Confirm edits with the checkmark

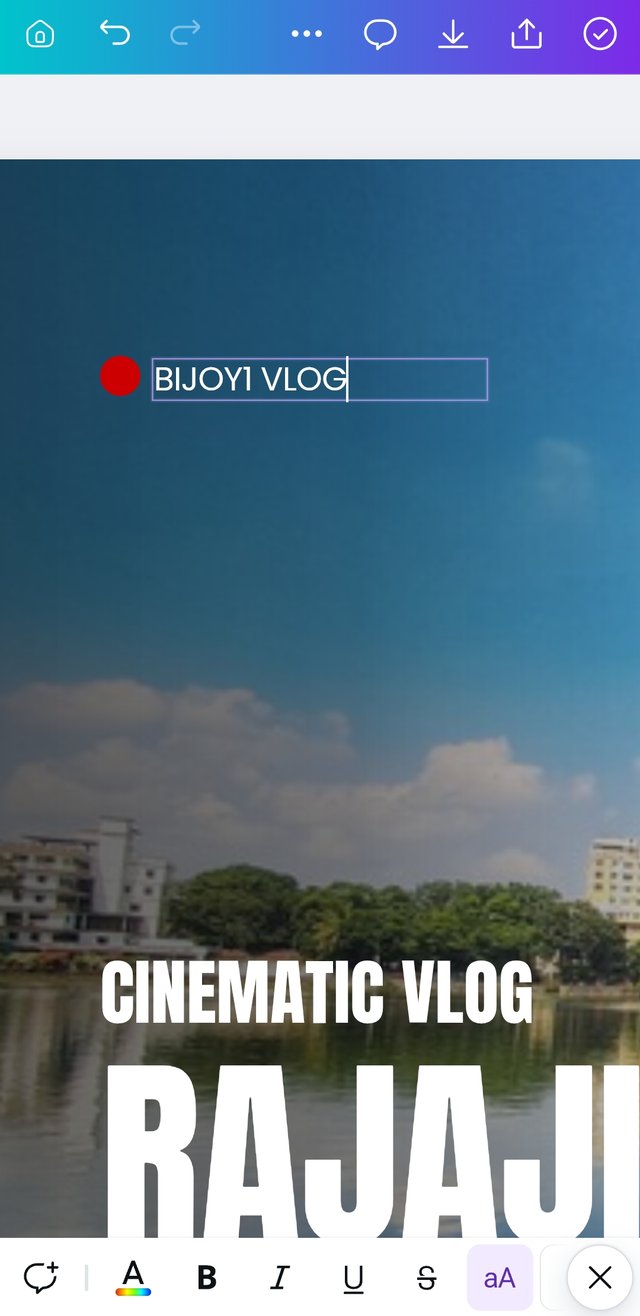[x=600, y=35]
